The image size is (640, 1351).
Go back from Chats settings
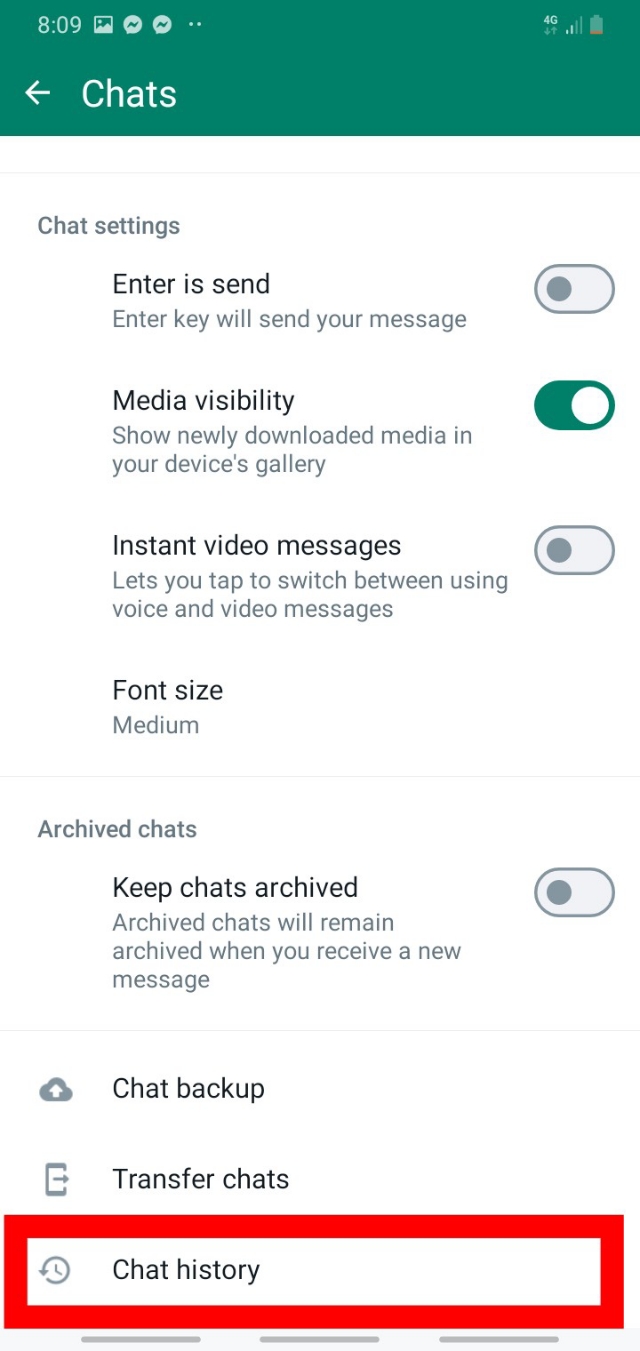(x=38, y=94)
